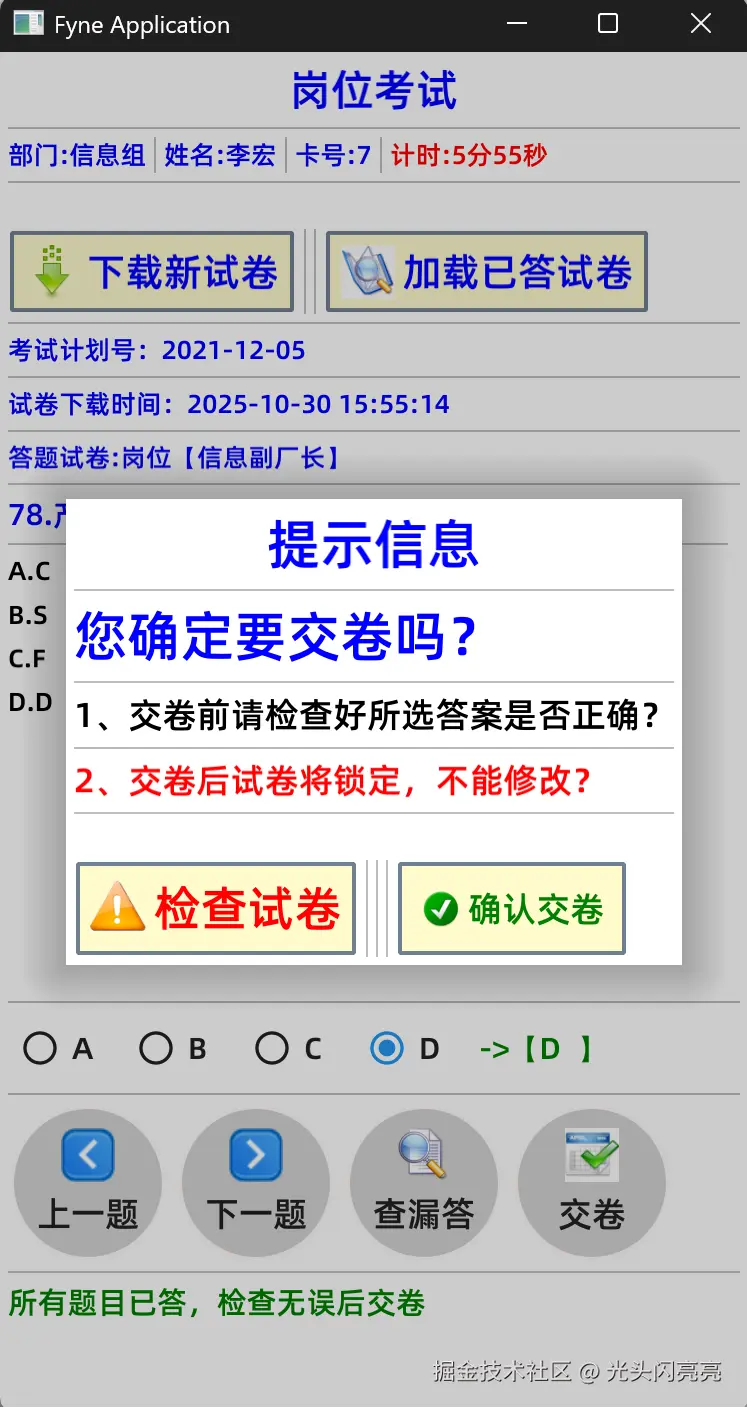Click the left arrow icon for 上一题
The width and height of the screenshot is (747, 1409).
click(x=88, y=1152)
